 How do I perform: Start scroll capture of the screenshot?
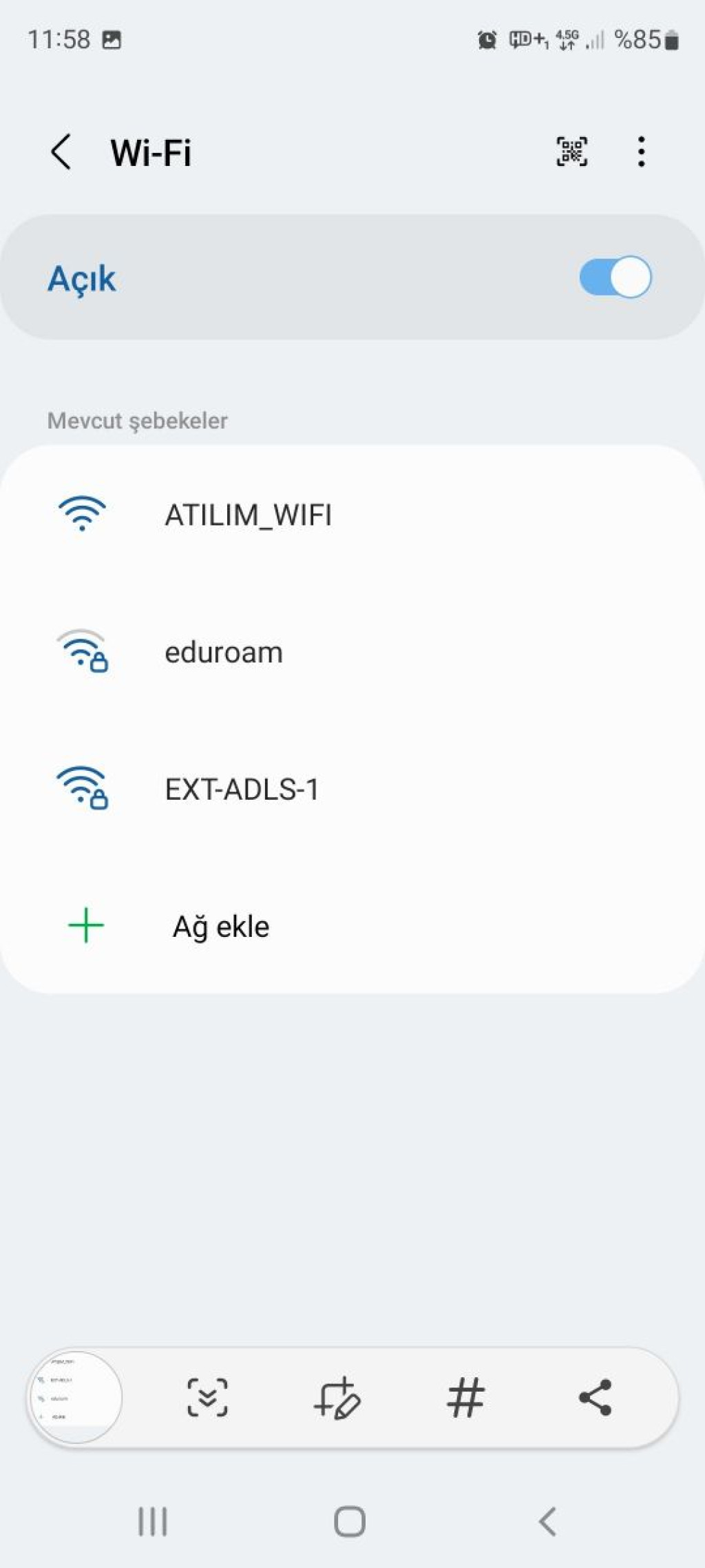207,1398
